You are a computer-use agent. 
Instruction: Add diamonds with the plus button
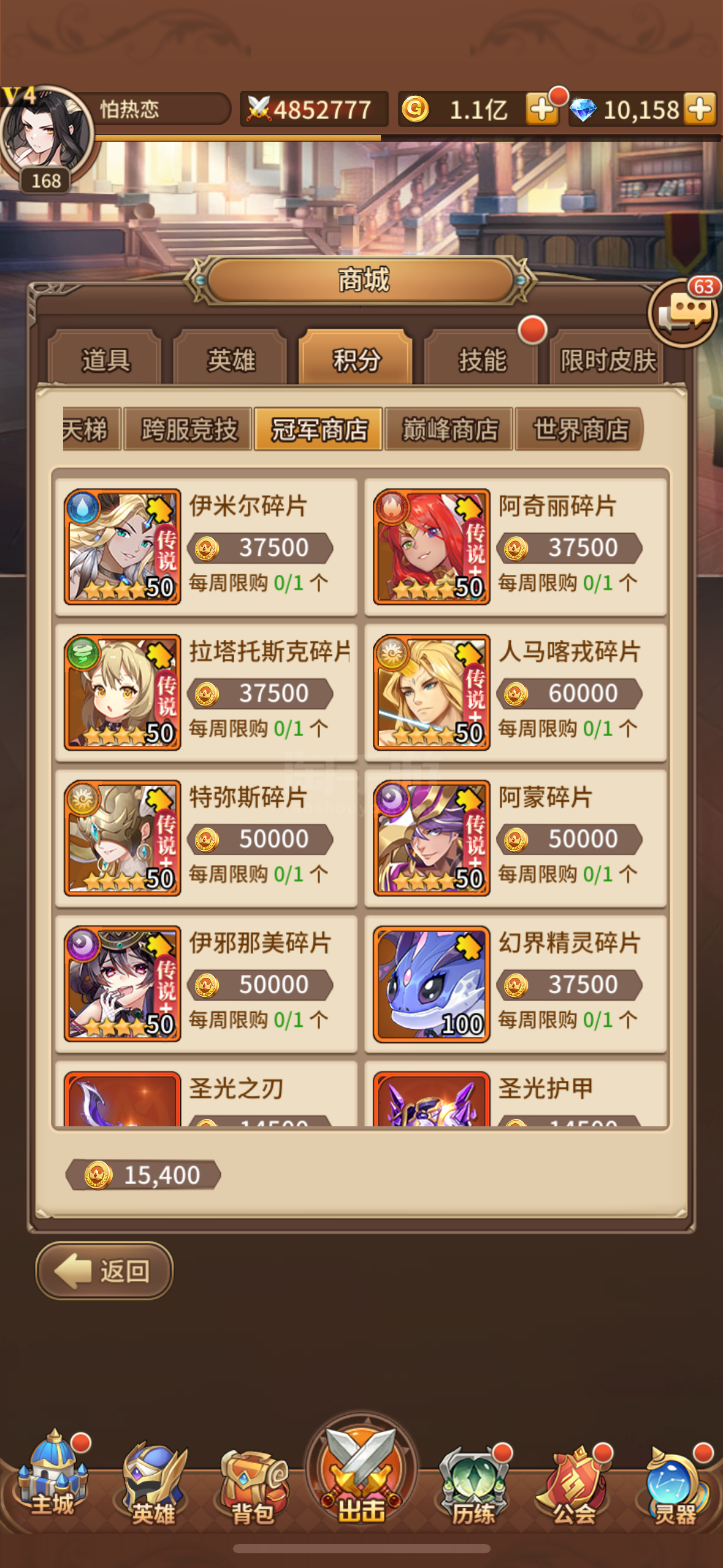pos(700,110)
